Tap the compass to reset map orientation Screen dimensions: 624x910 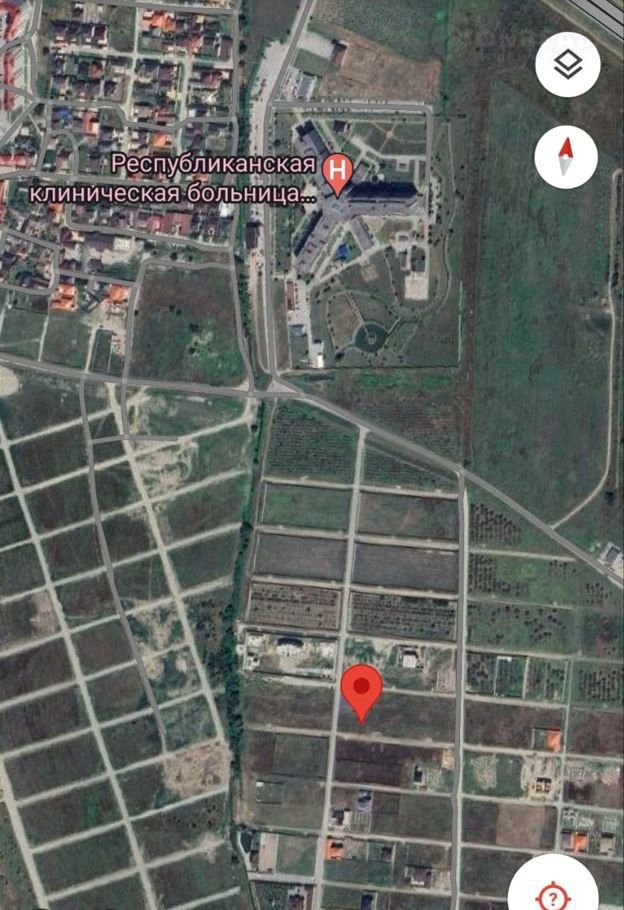click(566, 157)
